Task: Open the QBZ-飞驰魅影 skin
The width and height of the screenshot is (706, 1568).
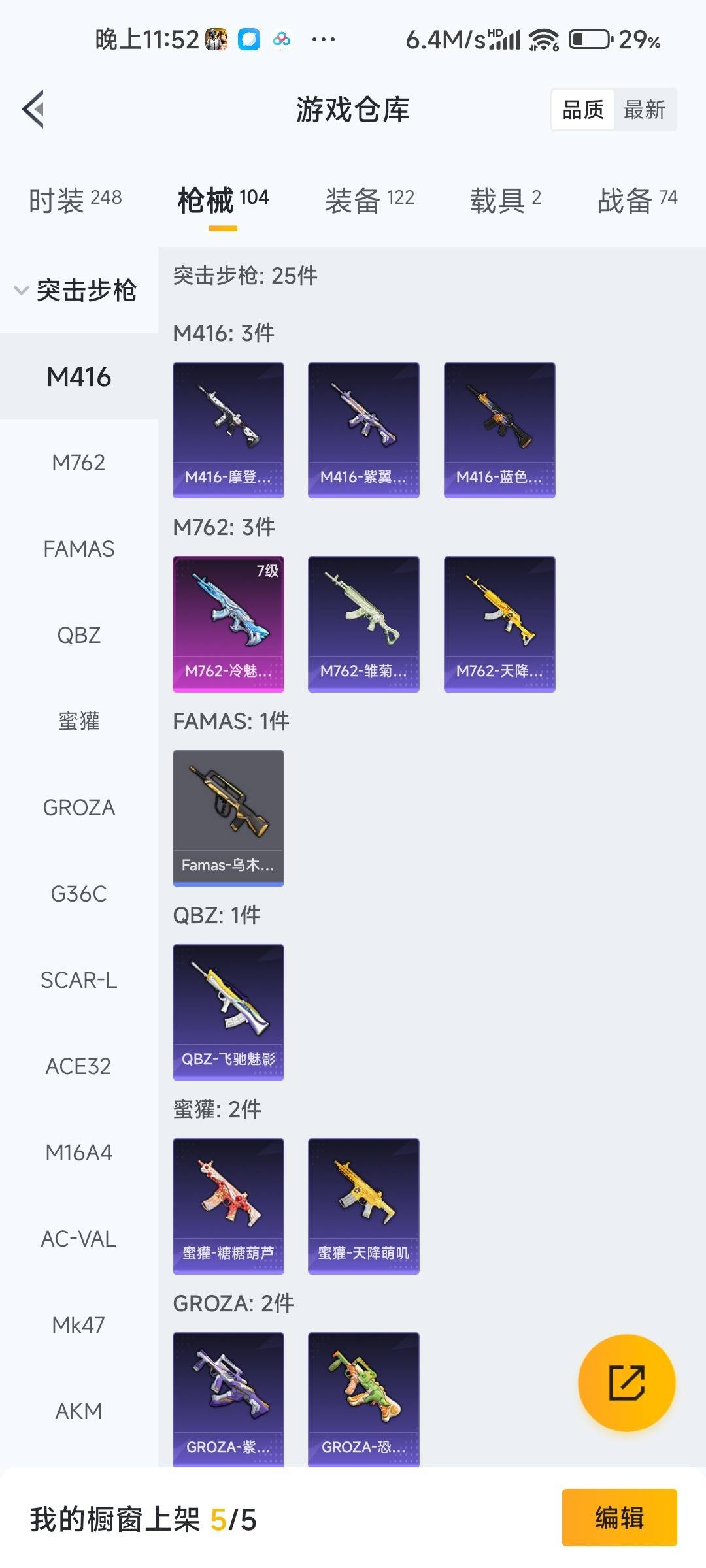Action: click(x=228, y=1012)
